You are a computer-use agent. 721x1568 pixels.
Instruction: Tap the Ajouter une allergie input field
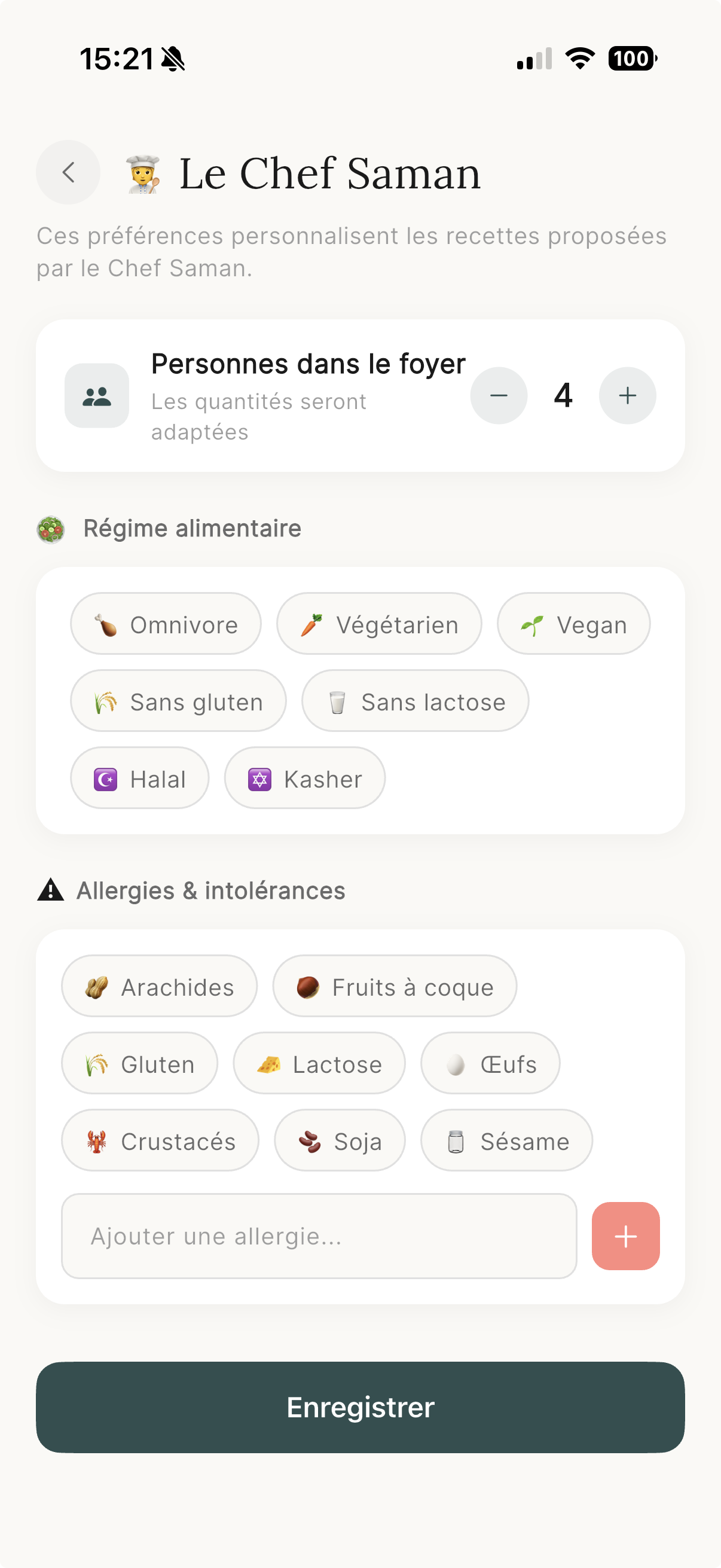[x=320, y=1236]
